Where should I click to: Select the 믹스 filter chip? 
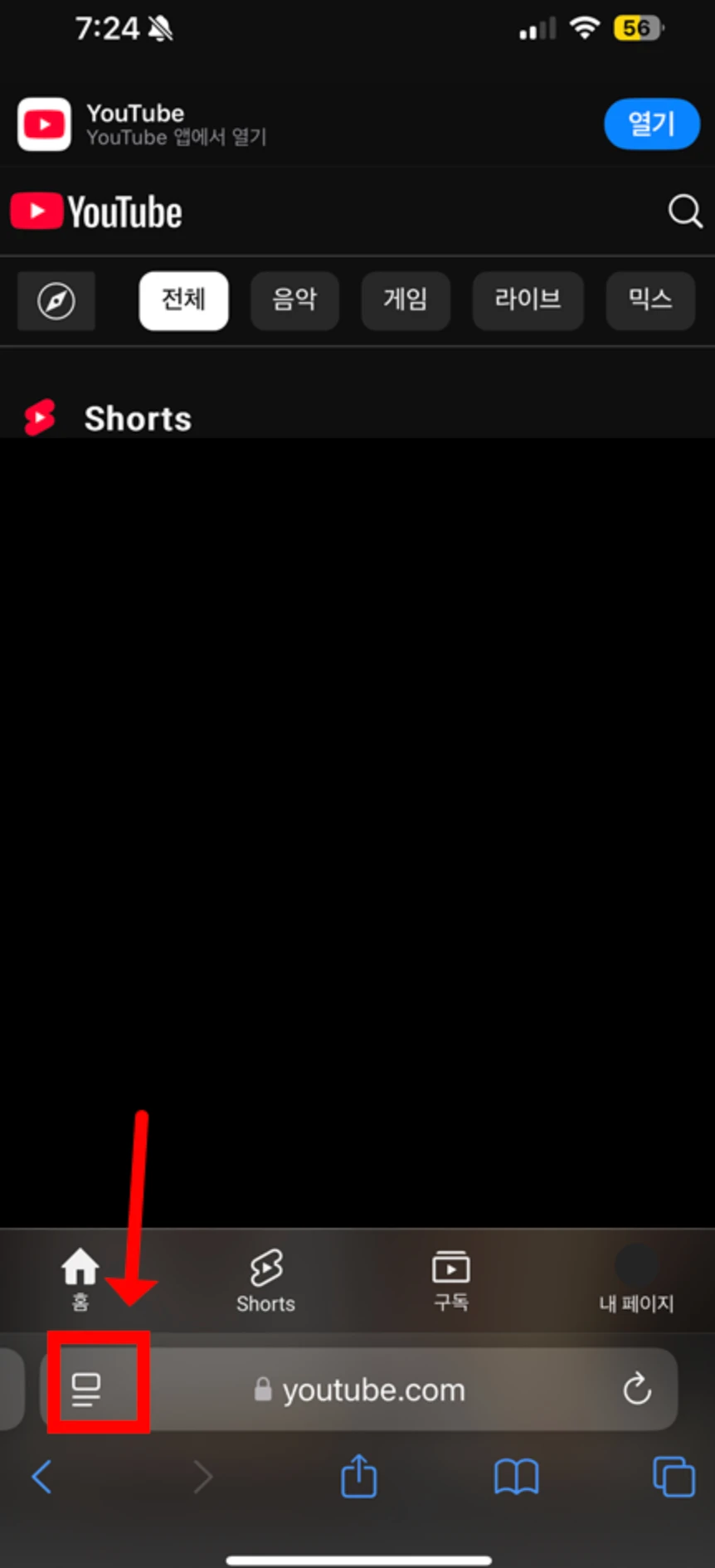[650, 300]
